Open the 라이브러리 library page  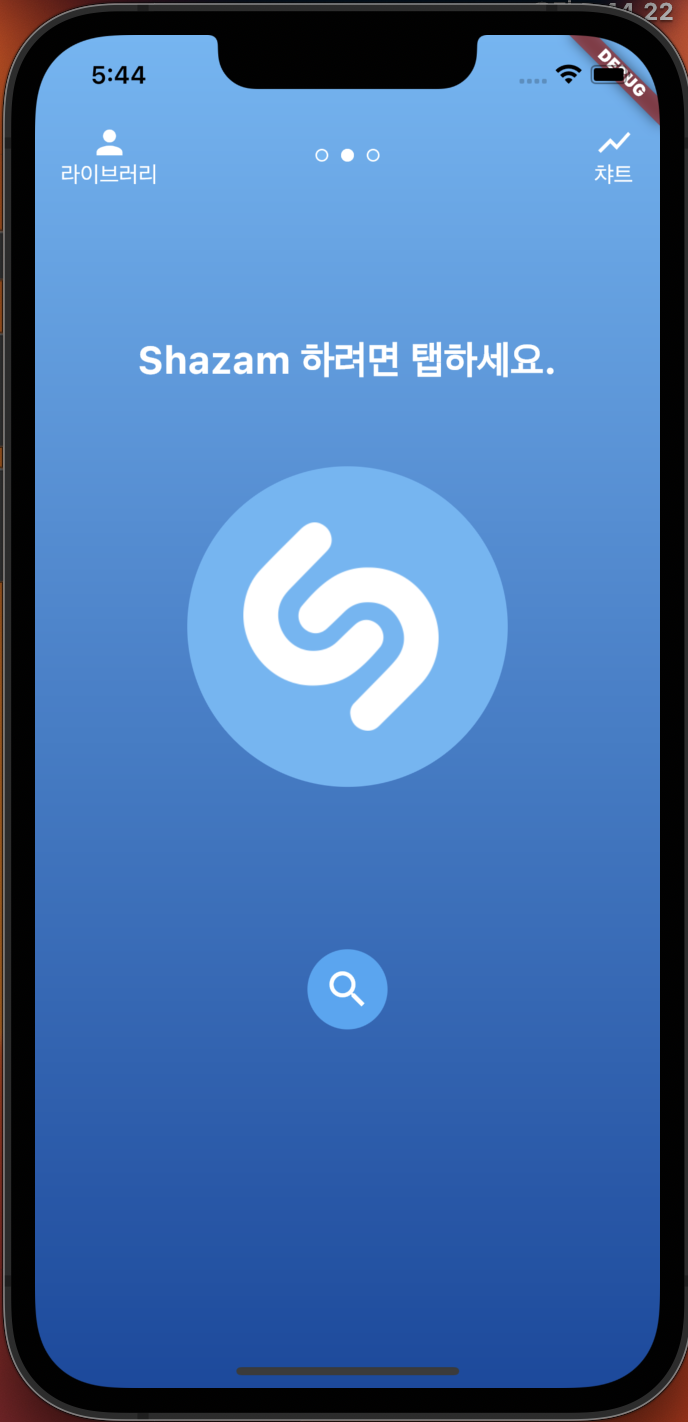point(109,157)
